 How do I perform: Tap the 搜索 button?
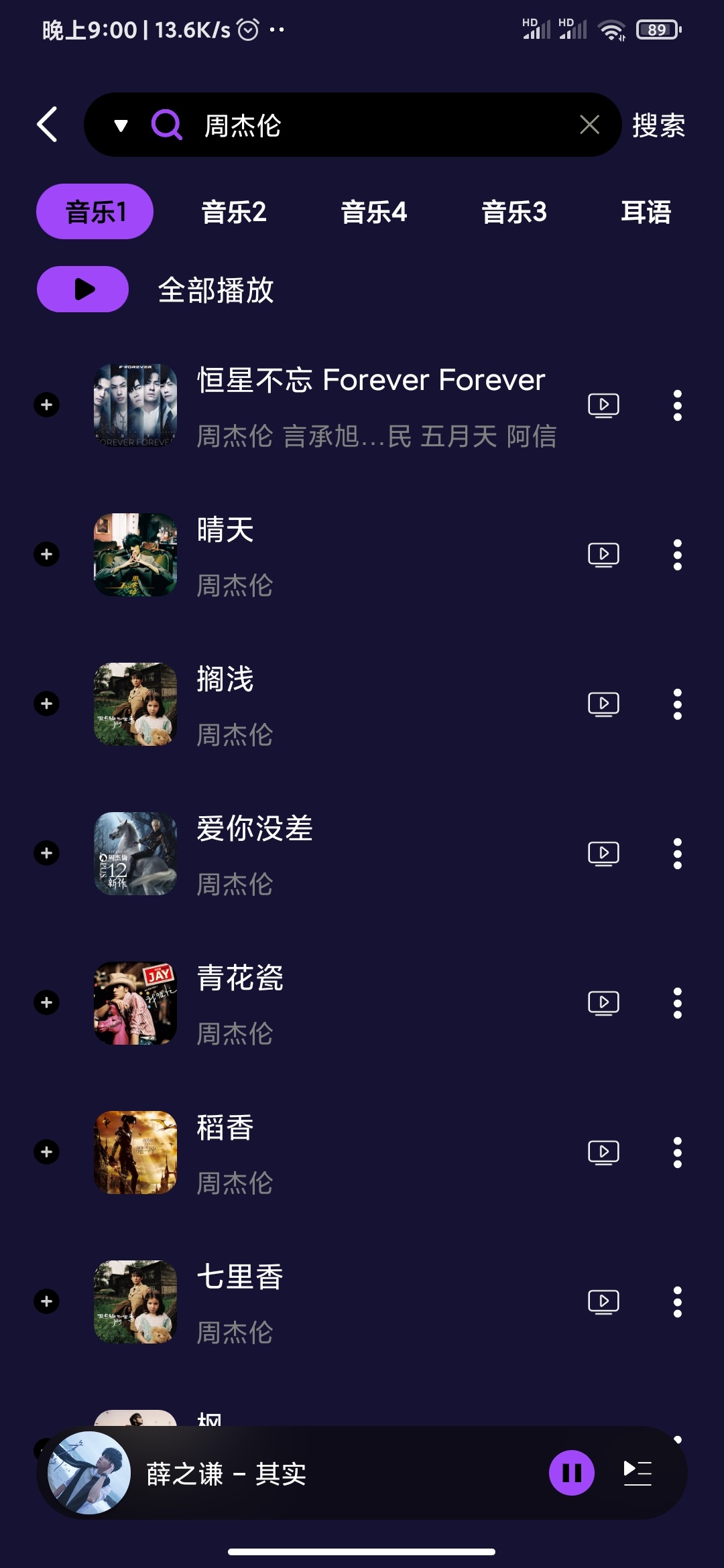coord(658,125)
